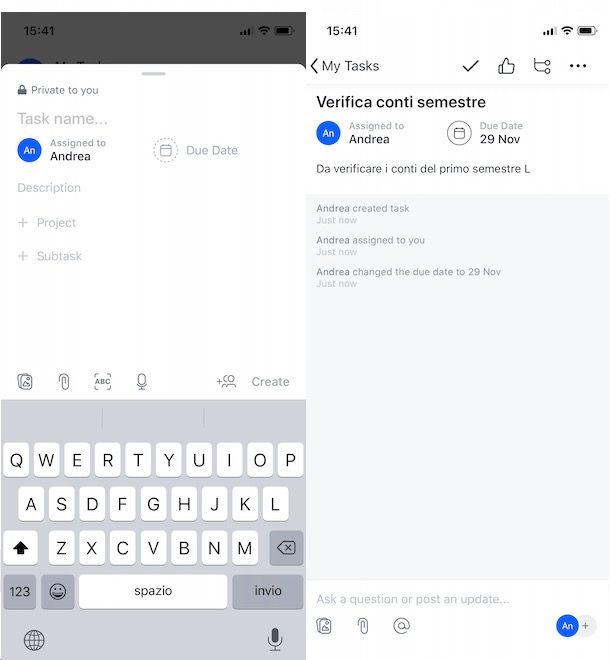The image size is (610, 660).
Task: Open the subtasks branch icon
Action: click(x=542, y=66)
